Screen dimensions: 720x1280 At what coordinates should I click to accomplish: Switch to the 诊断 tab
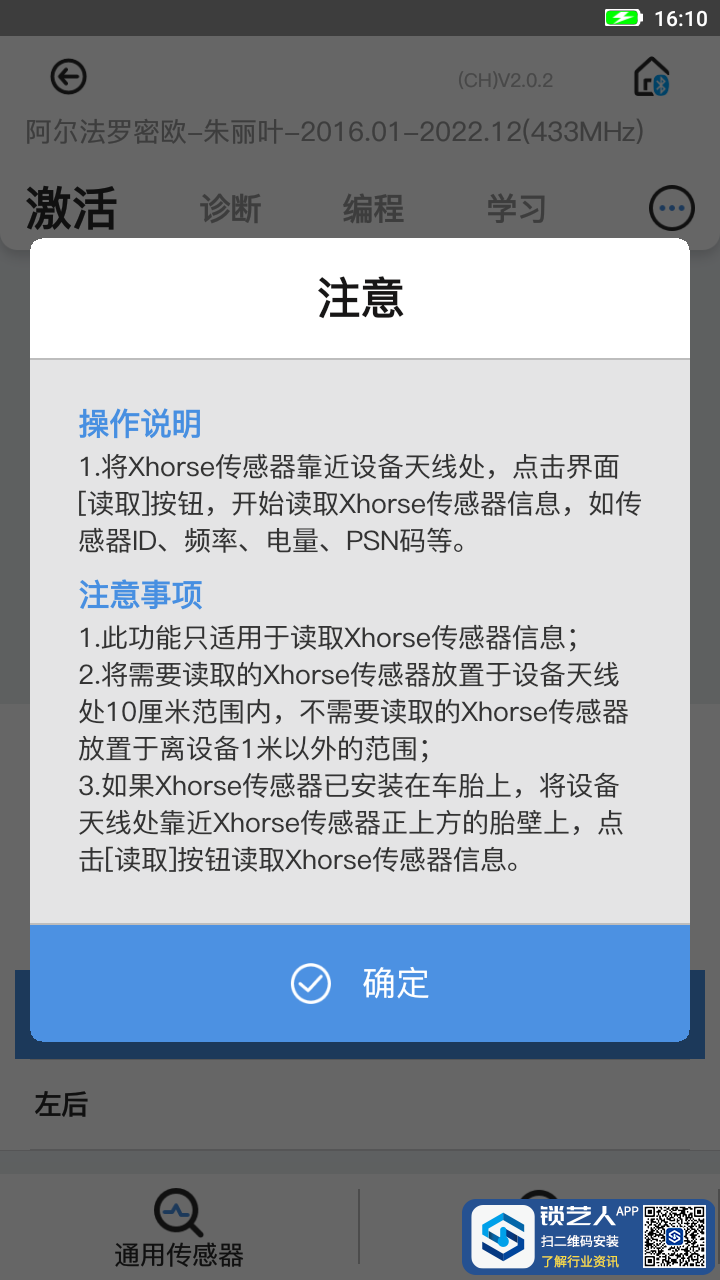pyautogui.click(x=230, y=209)
